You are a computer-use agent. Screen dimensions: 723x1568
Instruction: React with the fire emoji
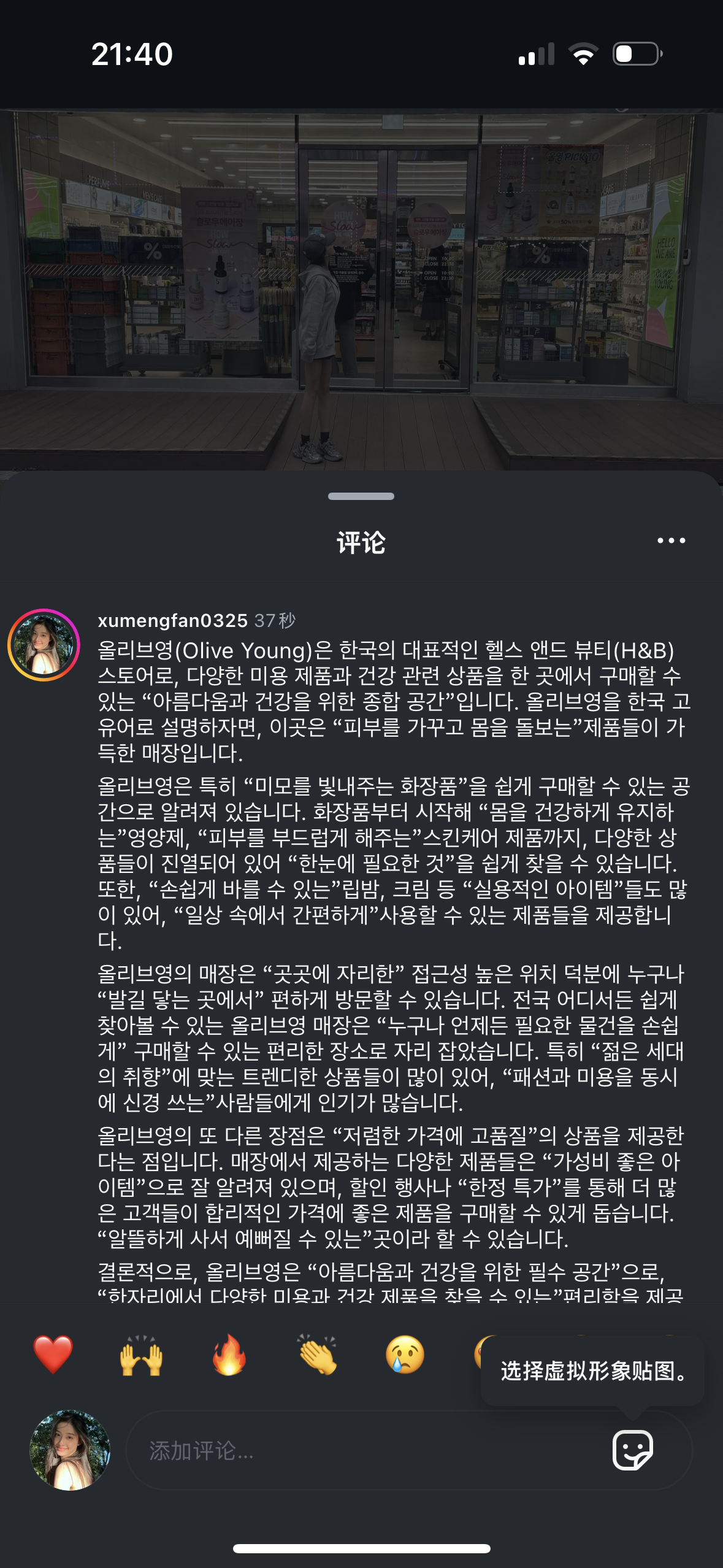(229, 1355)
